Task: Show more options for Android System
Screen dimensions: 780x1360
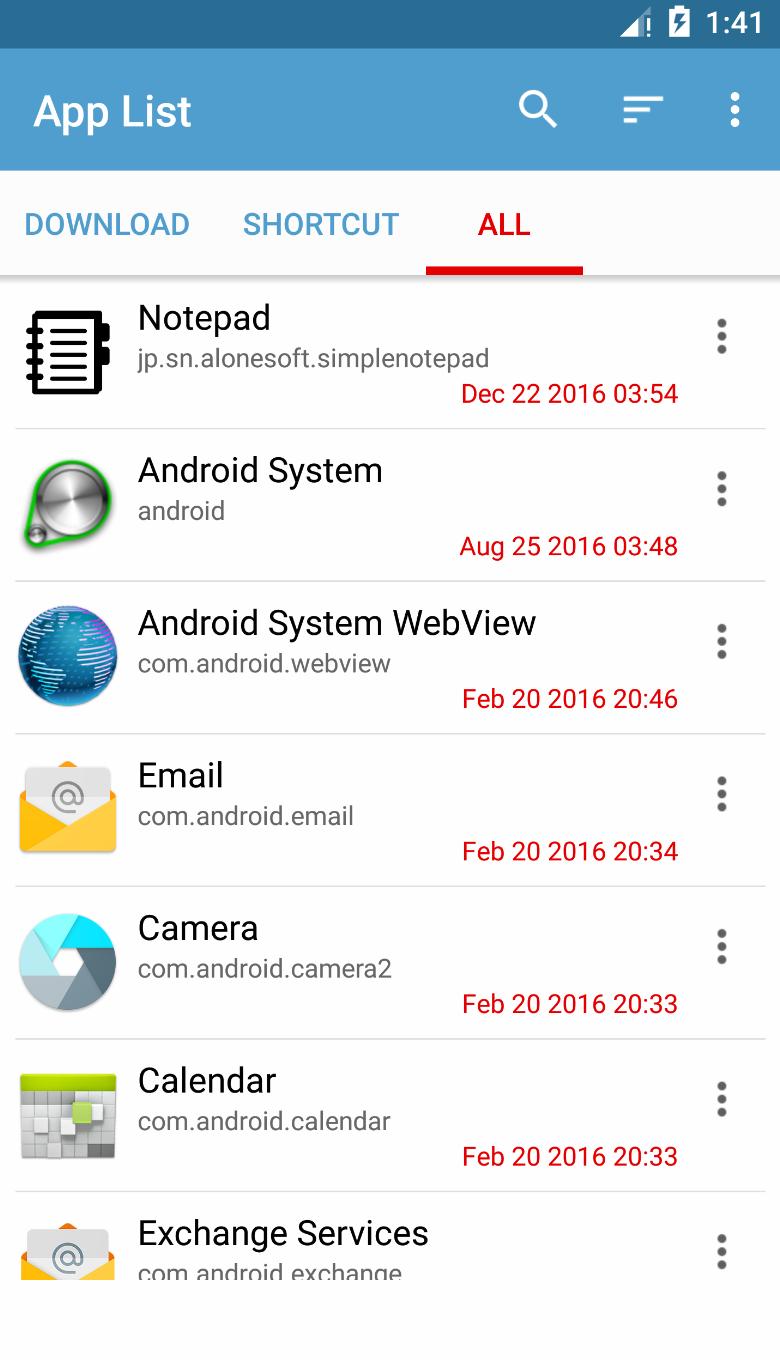Action: click(x=721, y=489)
